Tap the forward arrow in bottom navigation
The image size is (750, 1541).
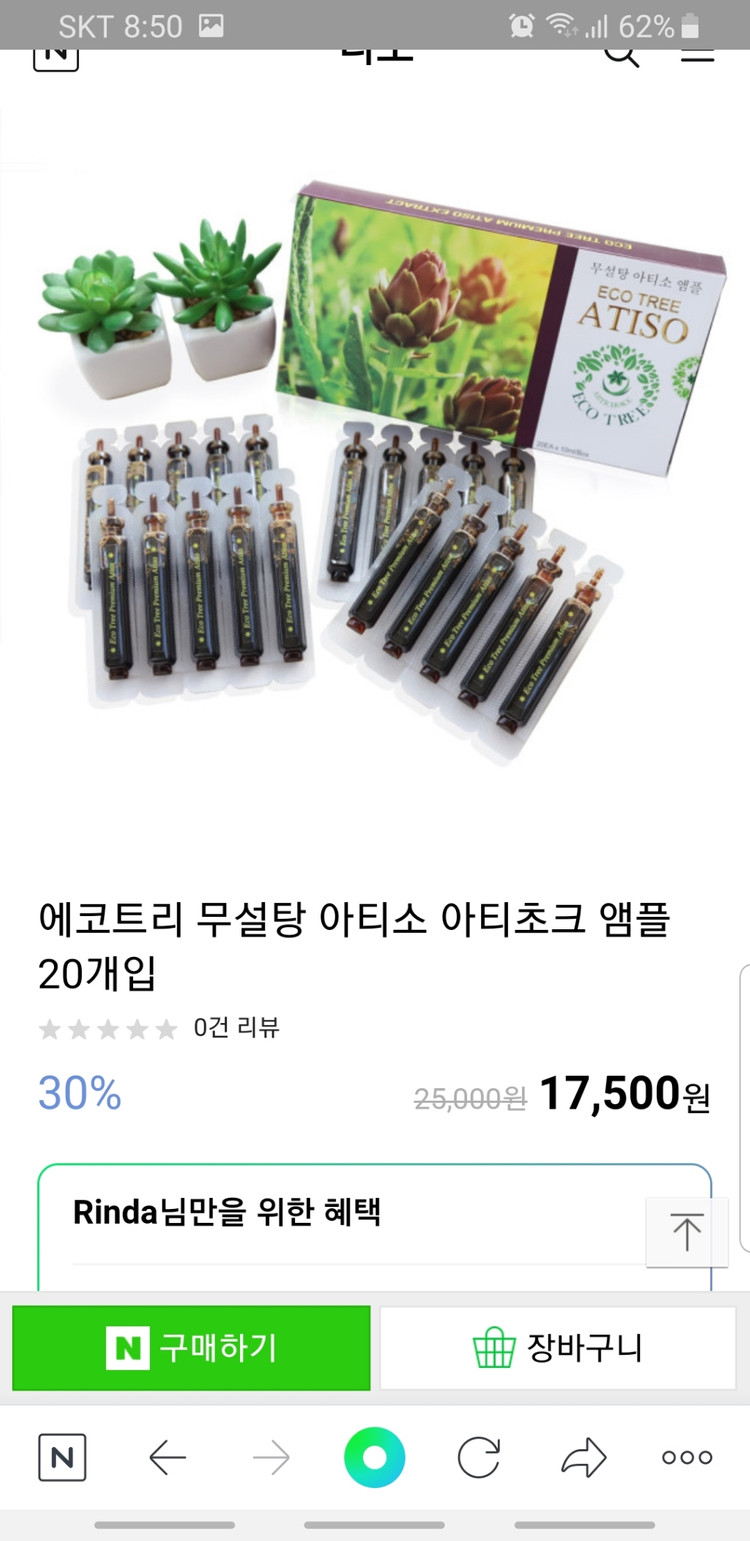(x=271, y=1458)
